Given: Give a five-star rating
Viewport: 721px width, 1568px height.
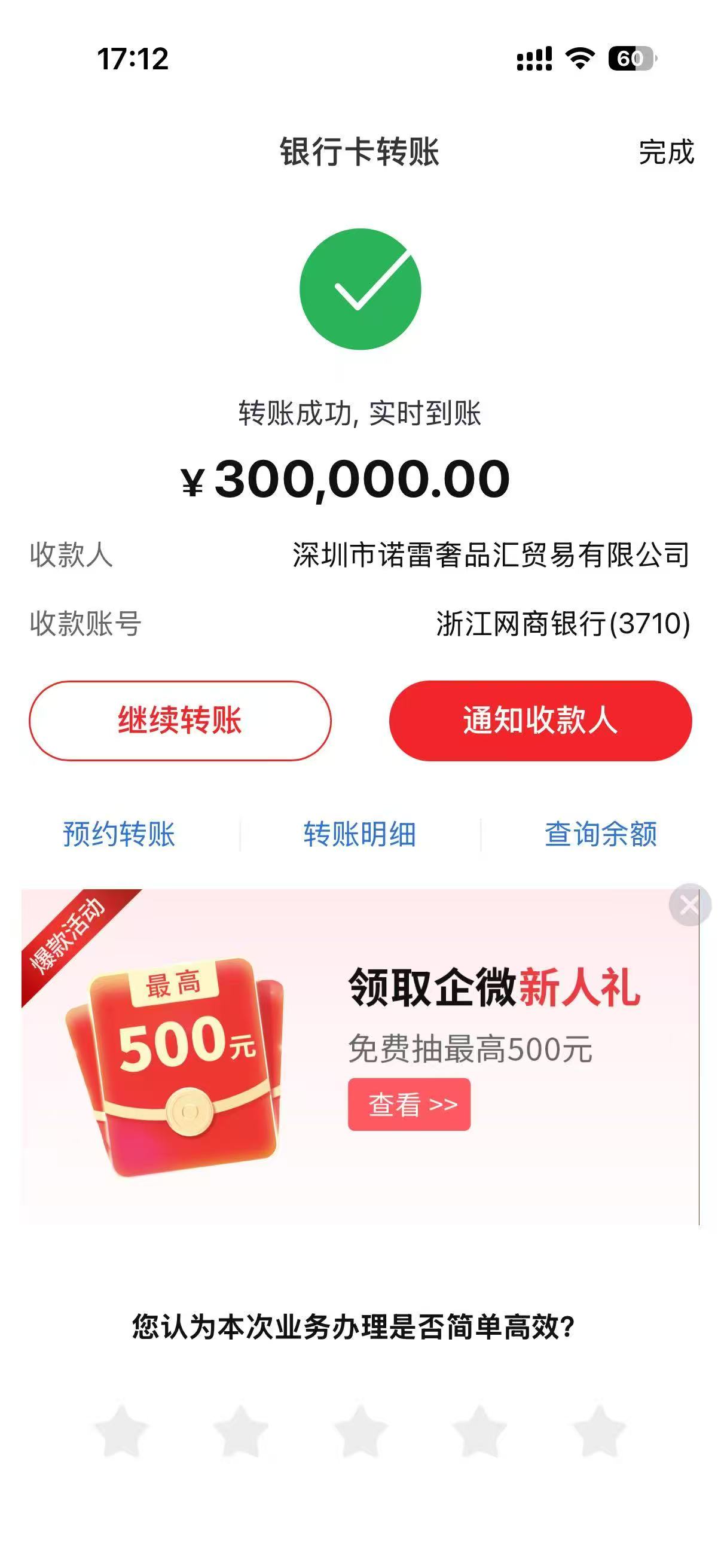Looking at the screenshot, I should [600, 1432].
